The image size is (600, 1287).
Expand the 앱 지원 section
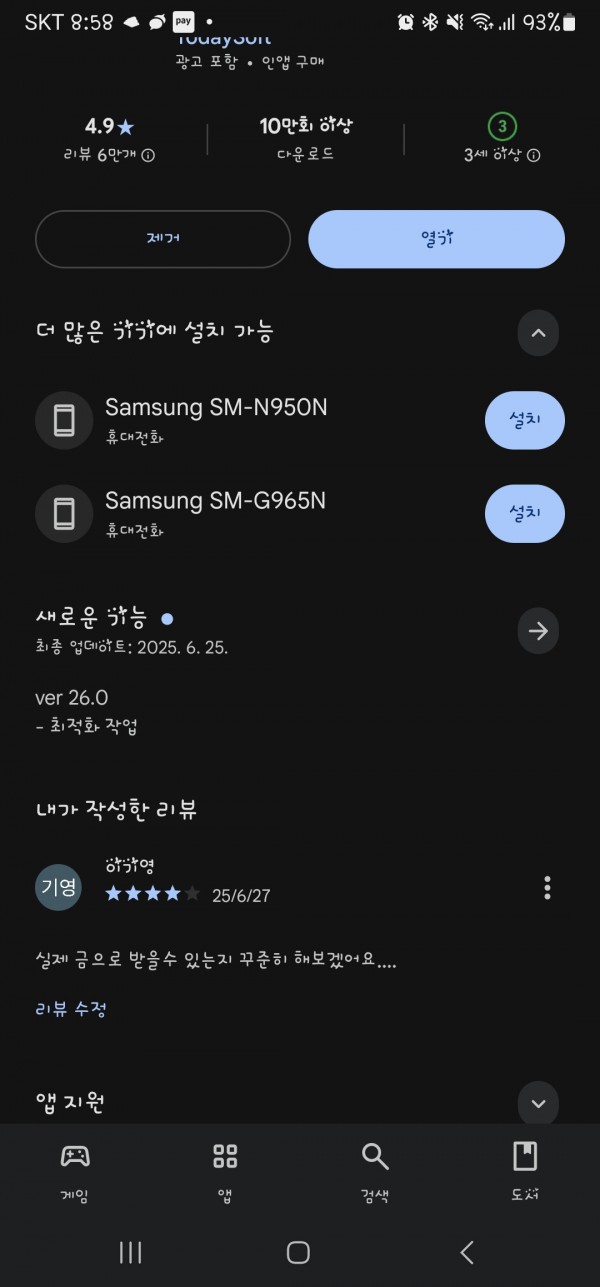(x=538, y=1103)
